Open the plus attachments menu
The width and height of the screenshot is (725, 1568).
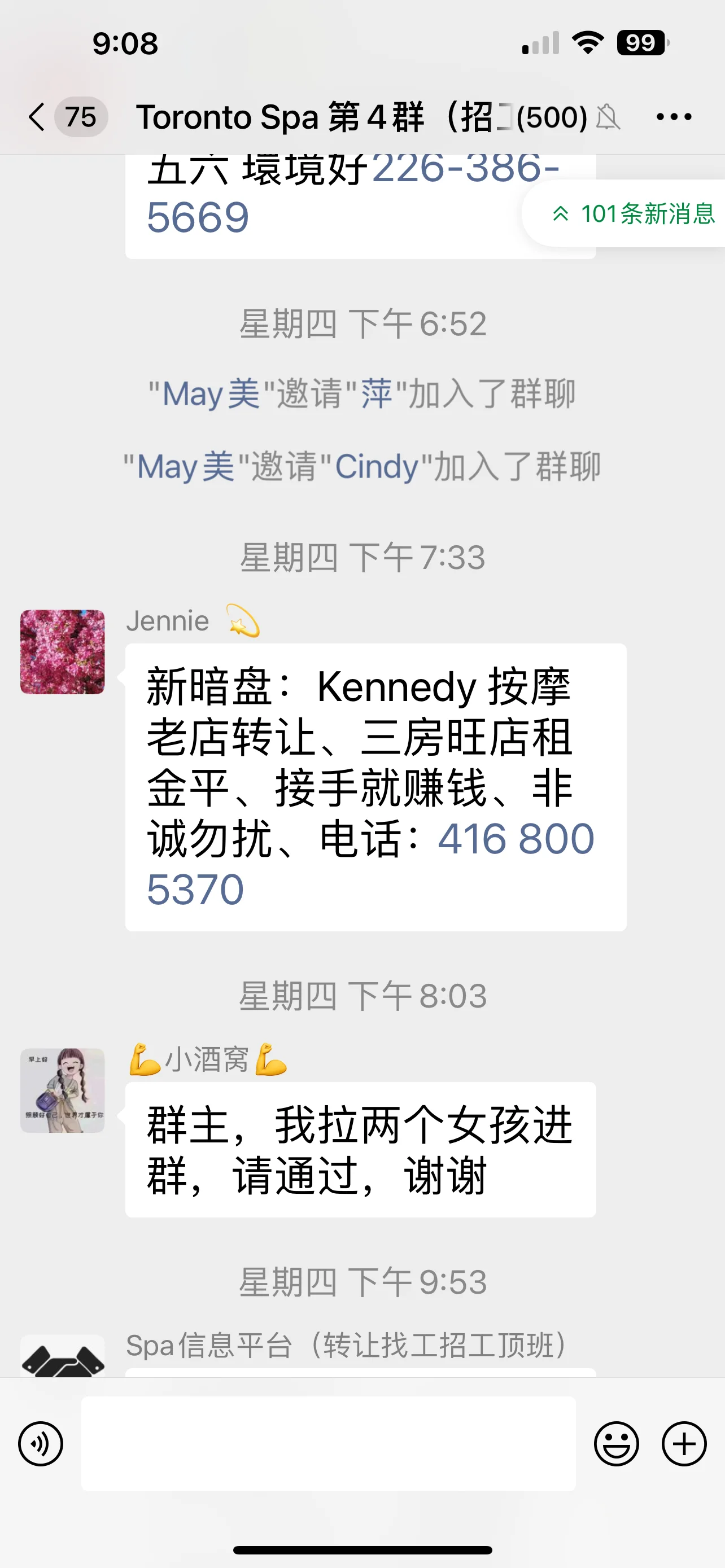click(684, 1444)
